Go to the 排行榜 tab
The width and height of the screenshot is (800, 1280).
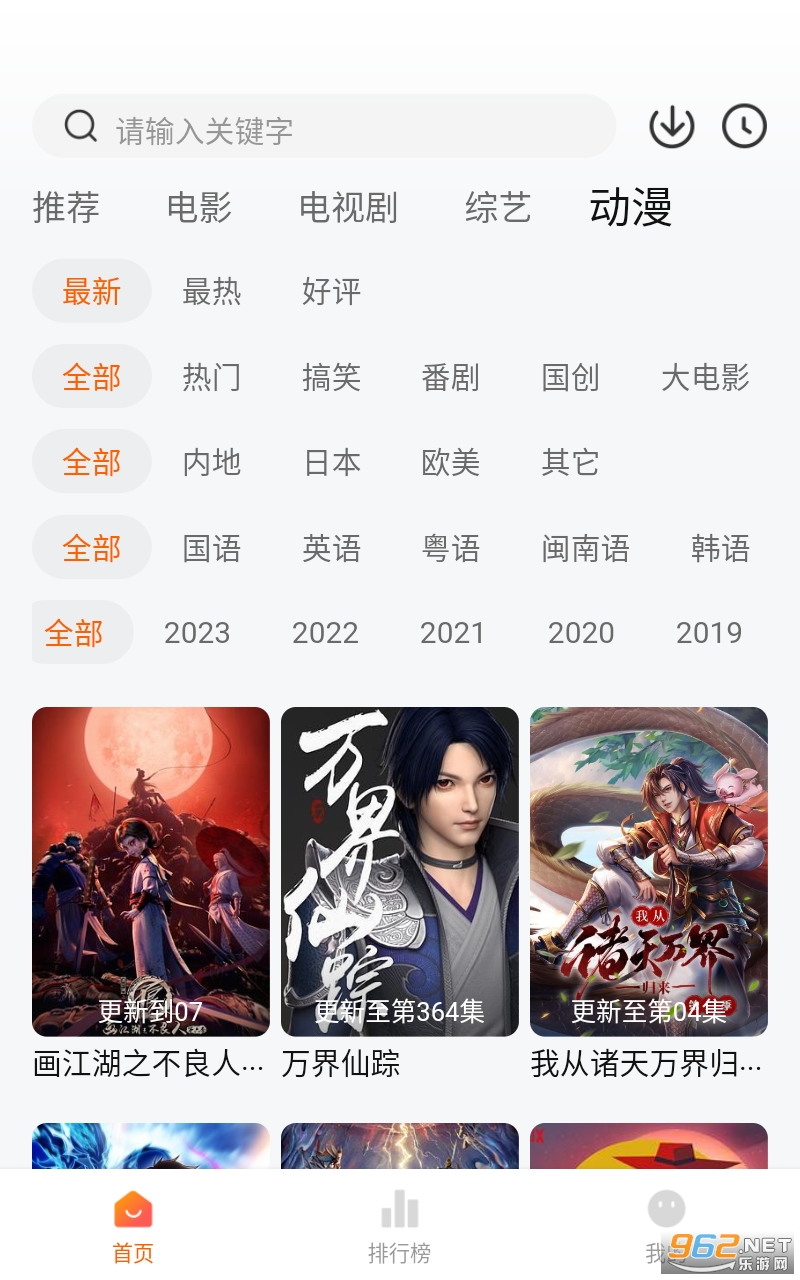400,1225
